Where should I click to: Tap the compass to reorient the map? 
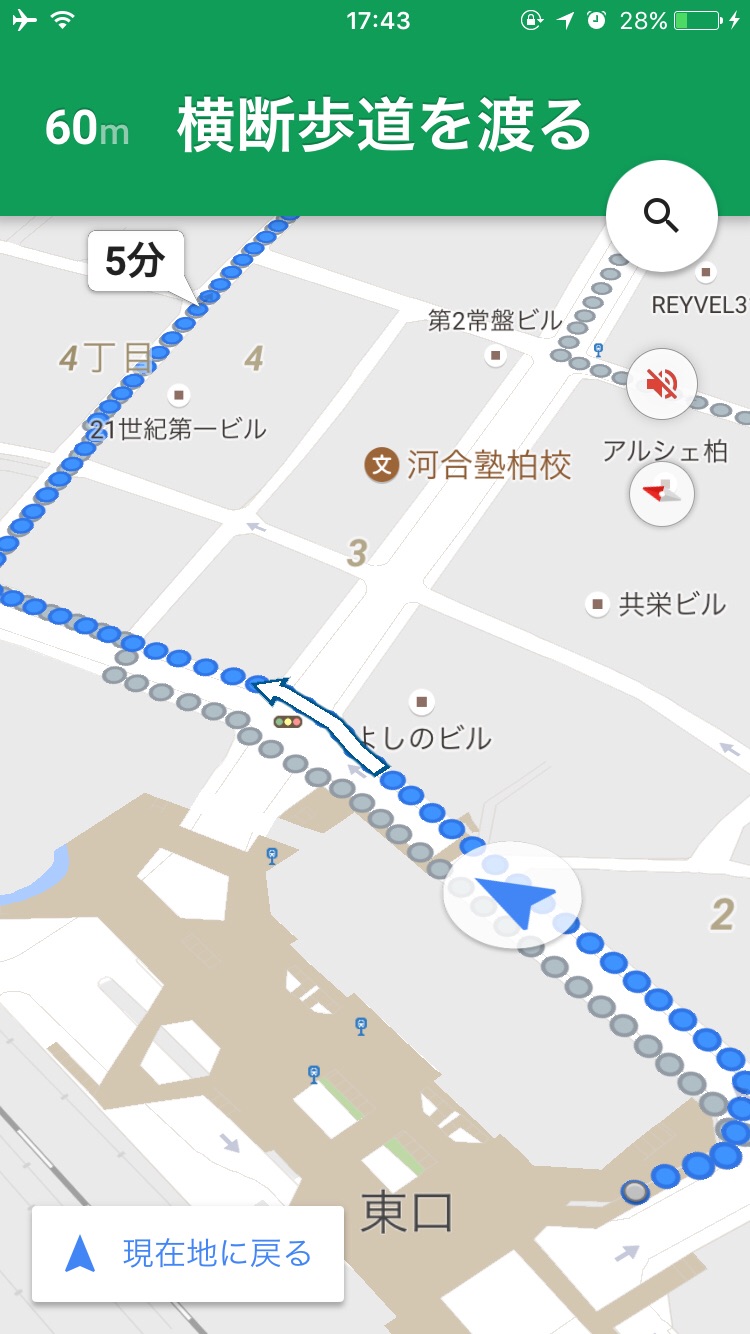pos(661,492)
